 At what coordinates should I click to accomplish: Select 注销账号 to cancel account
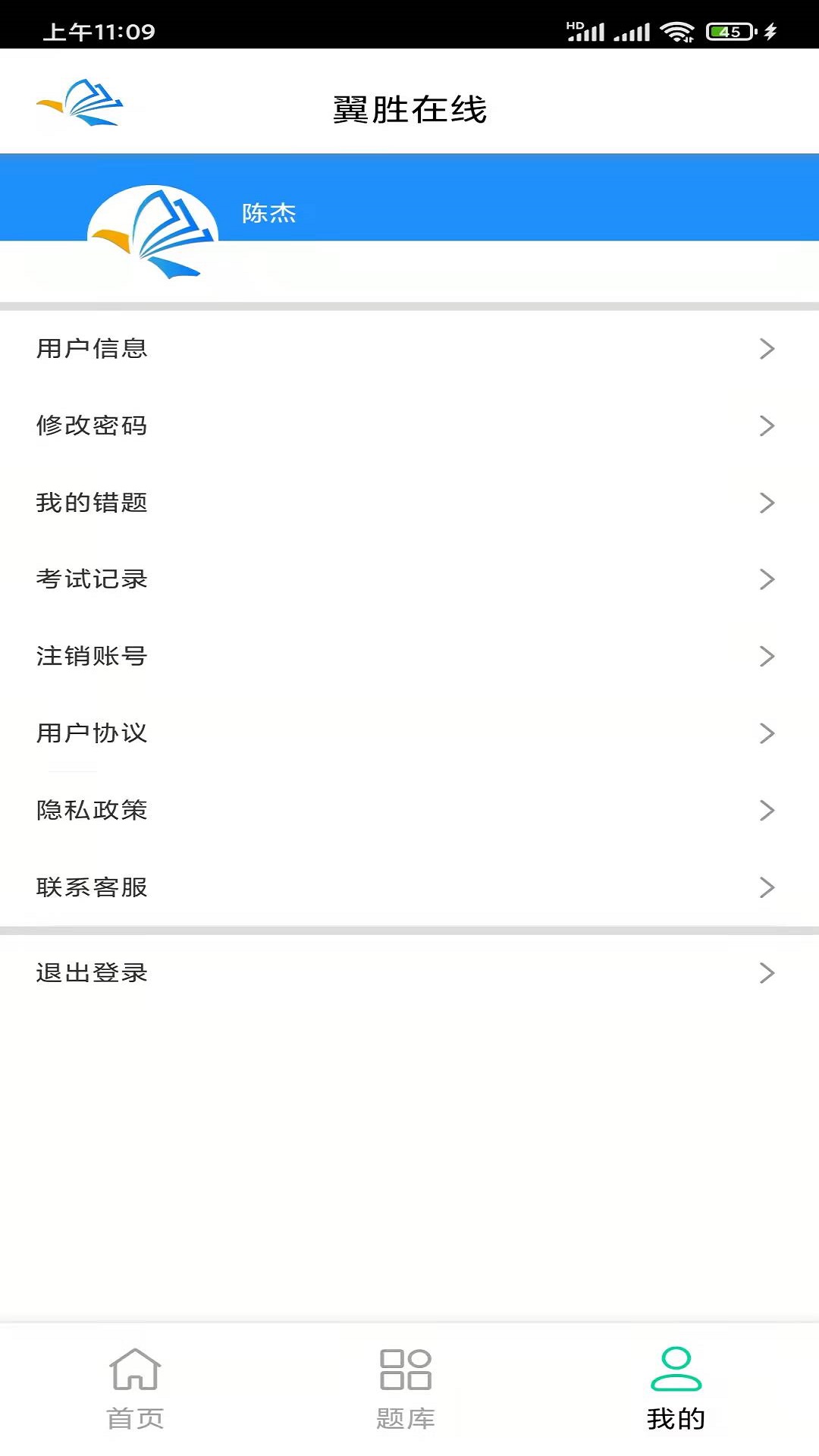point(409,656)
